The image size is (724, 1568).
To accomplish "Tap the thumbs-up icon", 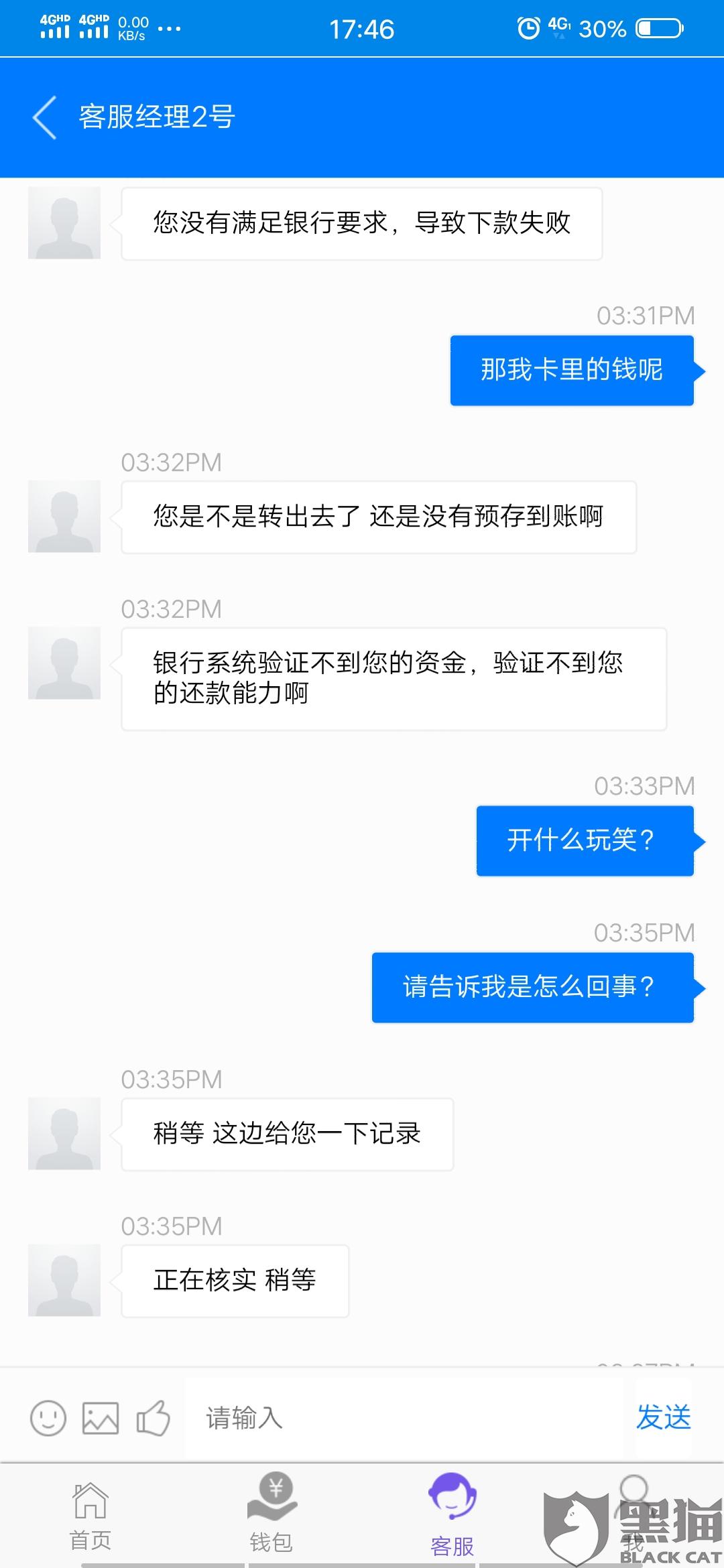I will tap(153, 1418).
